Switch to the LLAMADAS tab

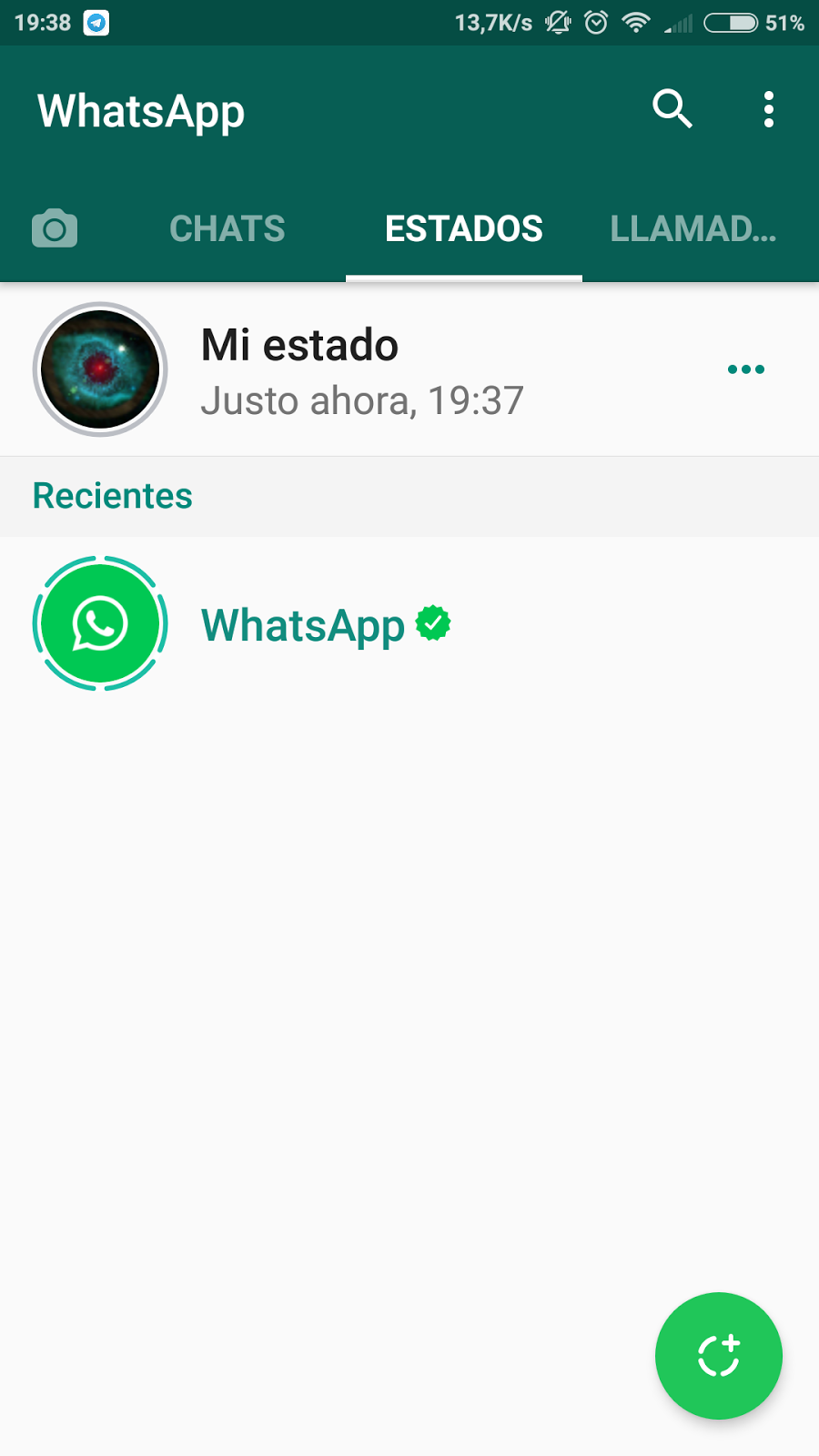(693, 228)
